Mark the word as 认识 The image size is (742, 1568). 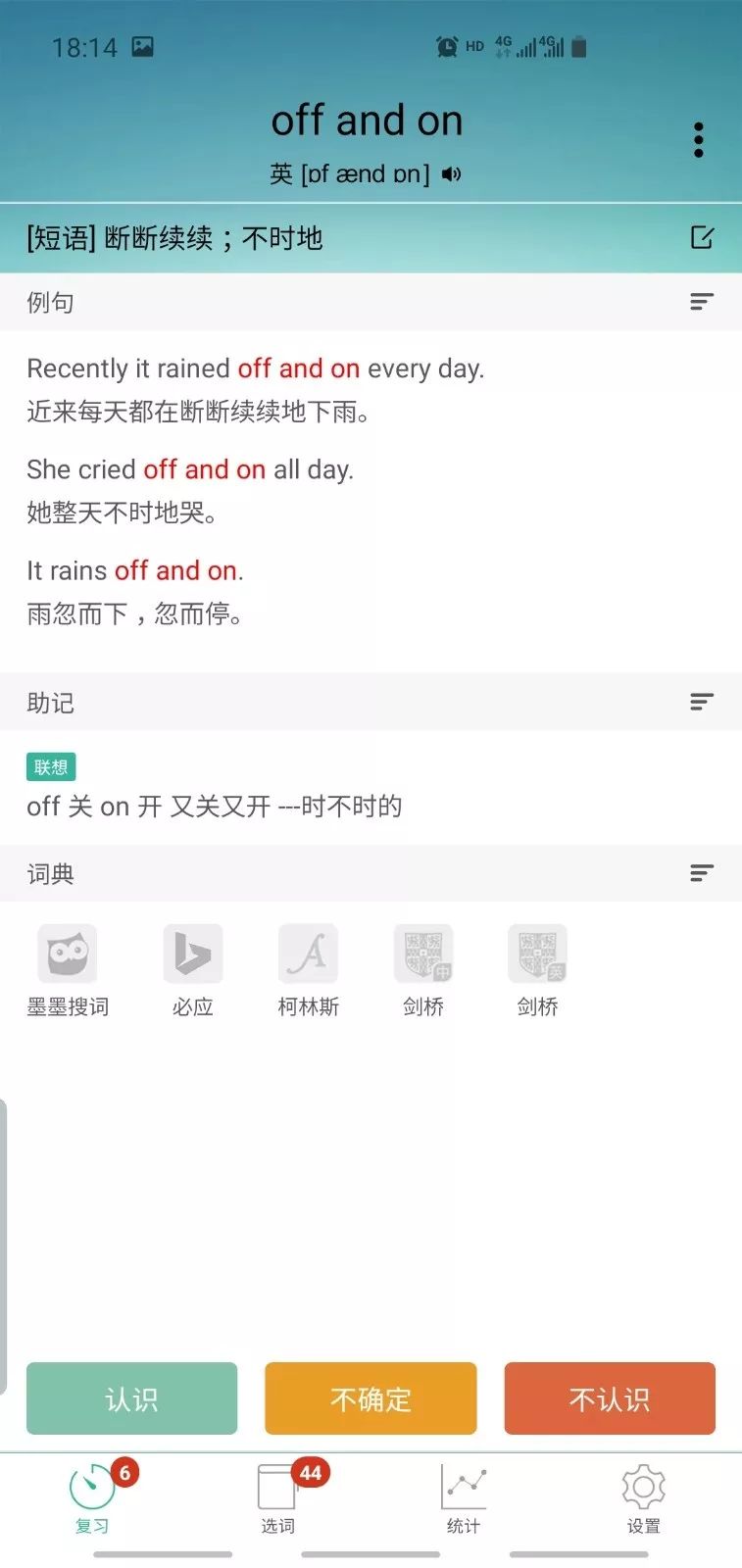click(132, 1398)
